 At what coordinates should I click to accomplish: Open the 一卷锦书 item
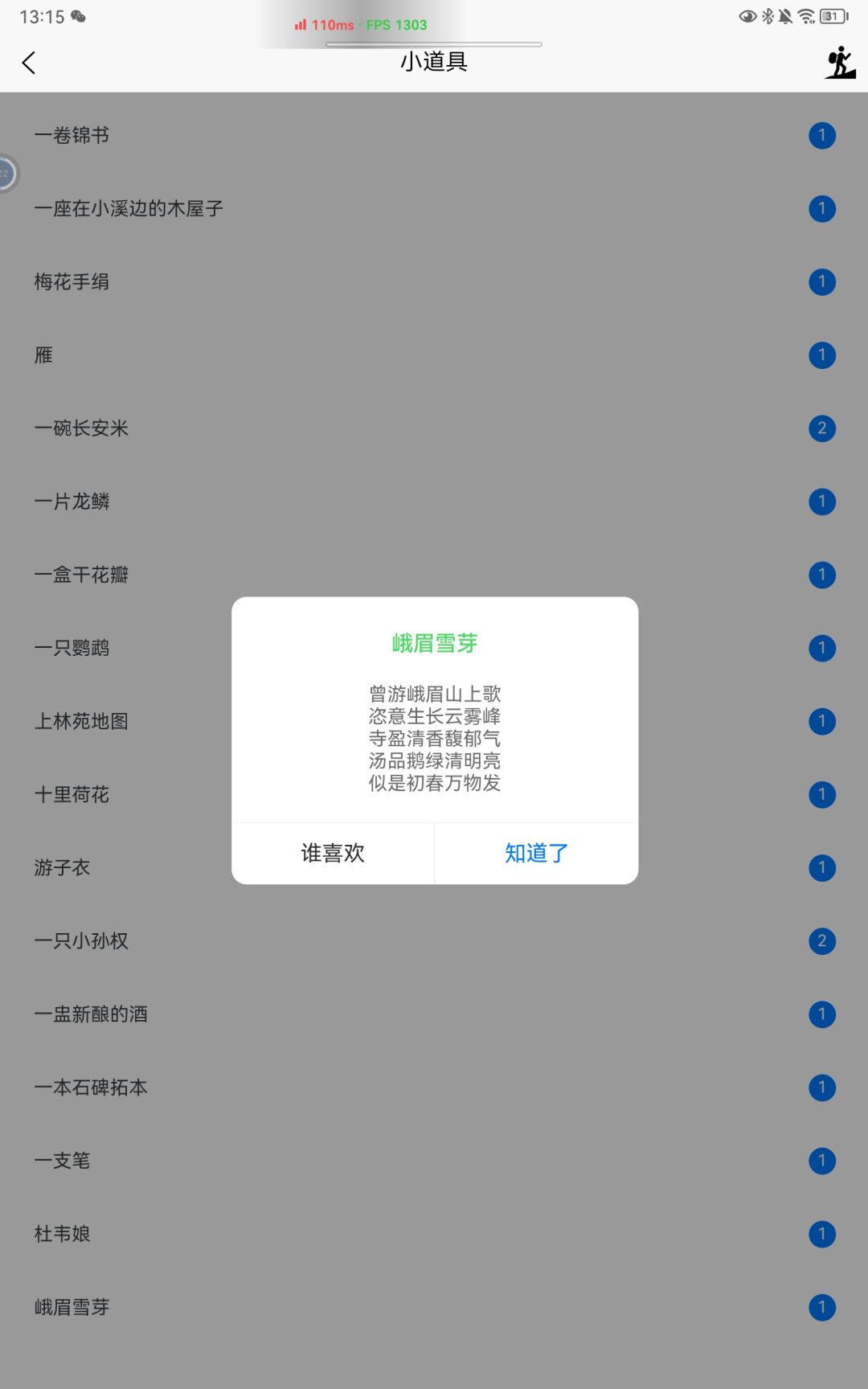pyautogui.click(x=434, y=135)
